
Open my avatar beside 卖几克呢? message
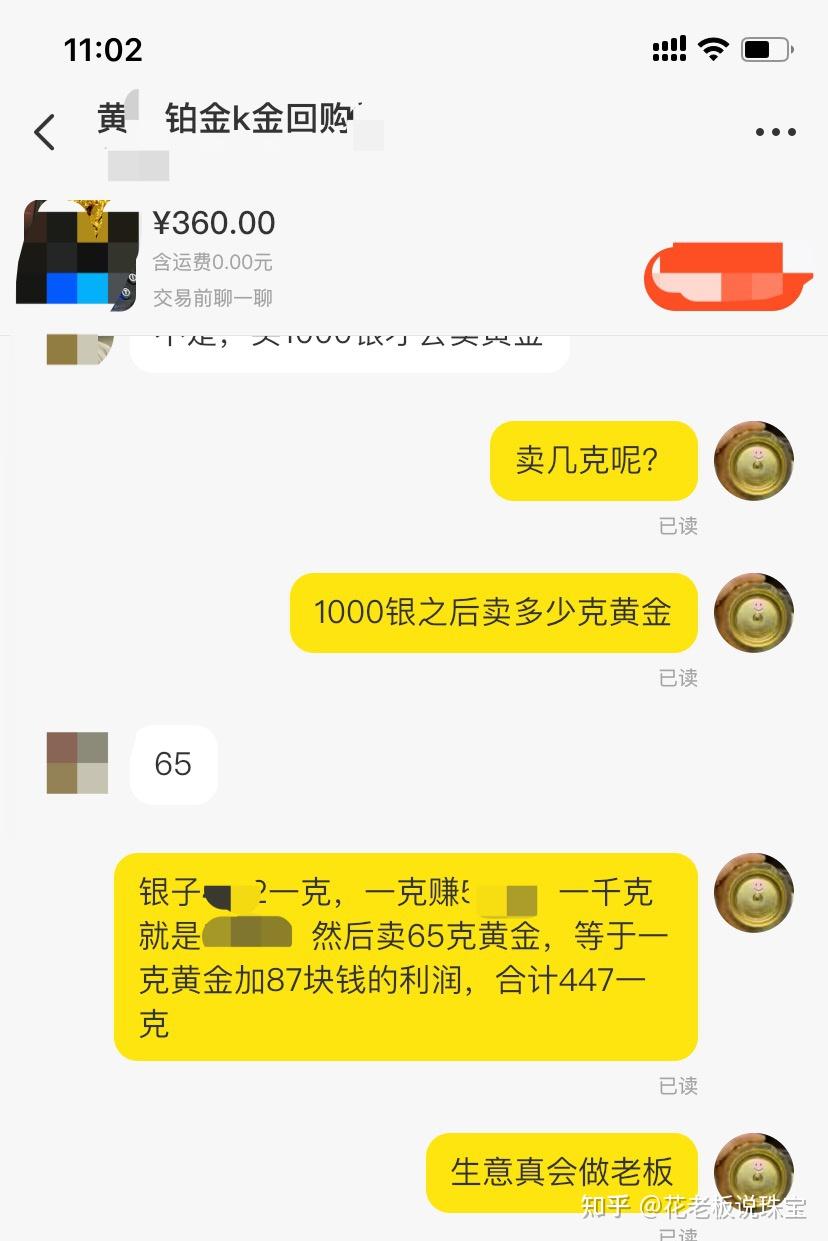[753, 461]
